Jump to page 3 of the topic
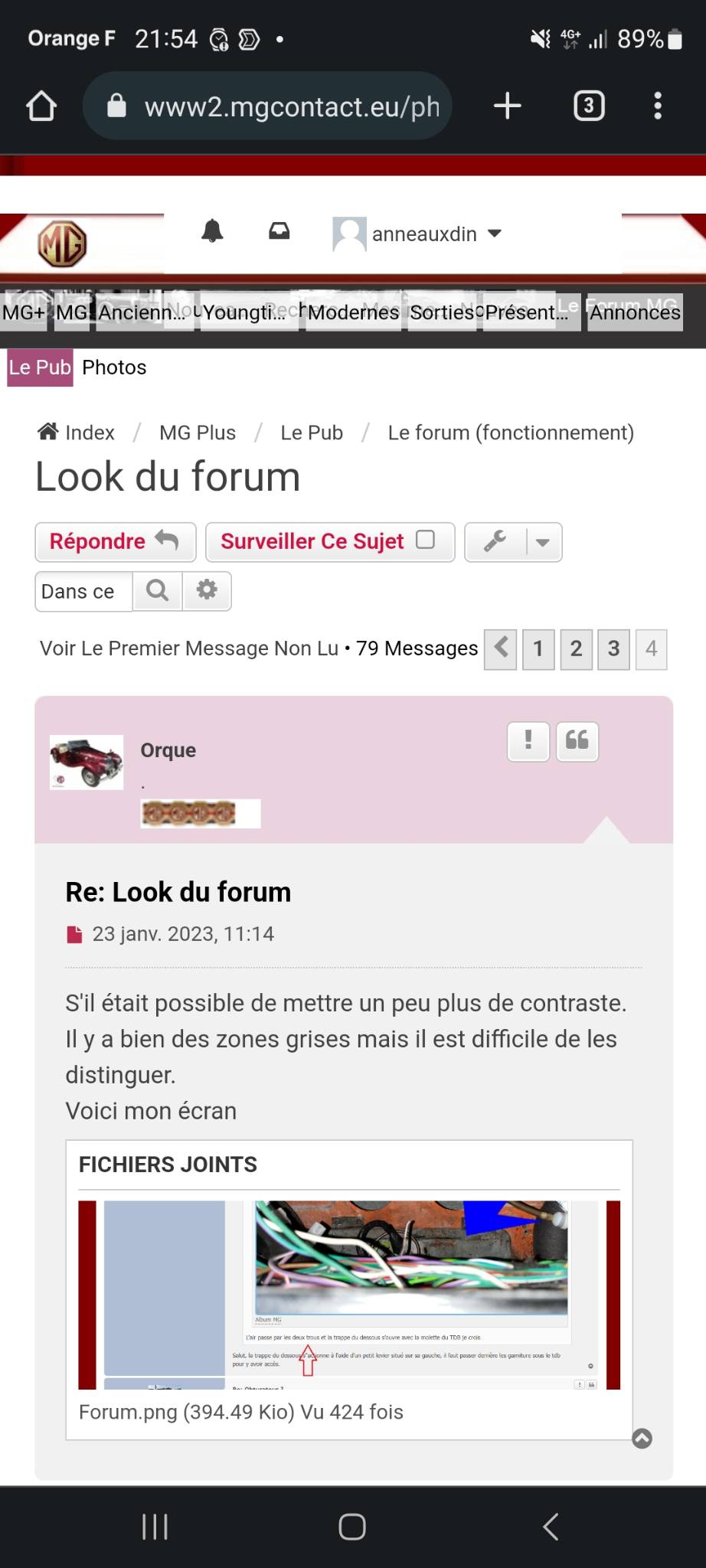The height and width of the screenshot is (1568, 706). [613, 648]
